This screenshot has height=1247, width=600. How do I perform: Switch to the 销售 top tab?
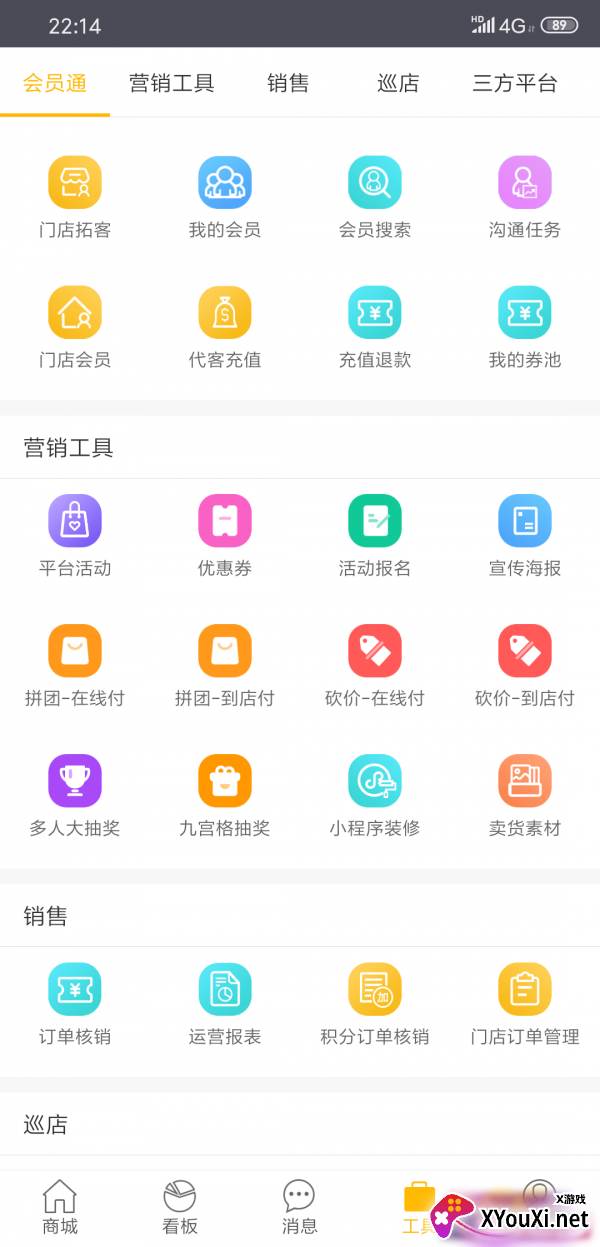[287, 83]
